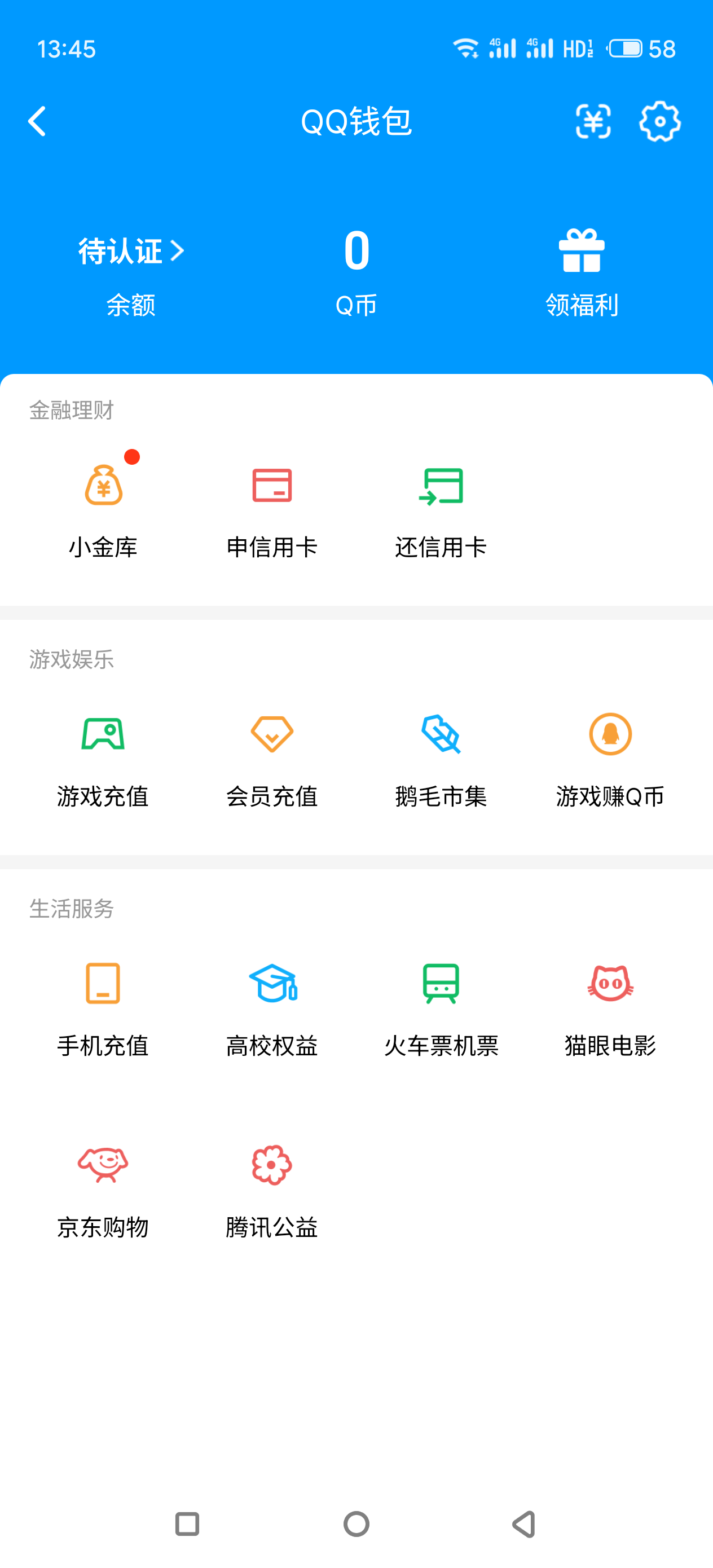Open the payment code scanner icon
This screenshot has width=713, height=1568.
coord(593,121)
